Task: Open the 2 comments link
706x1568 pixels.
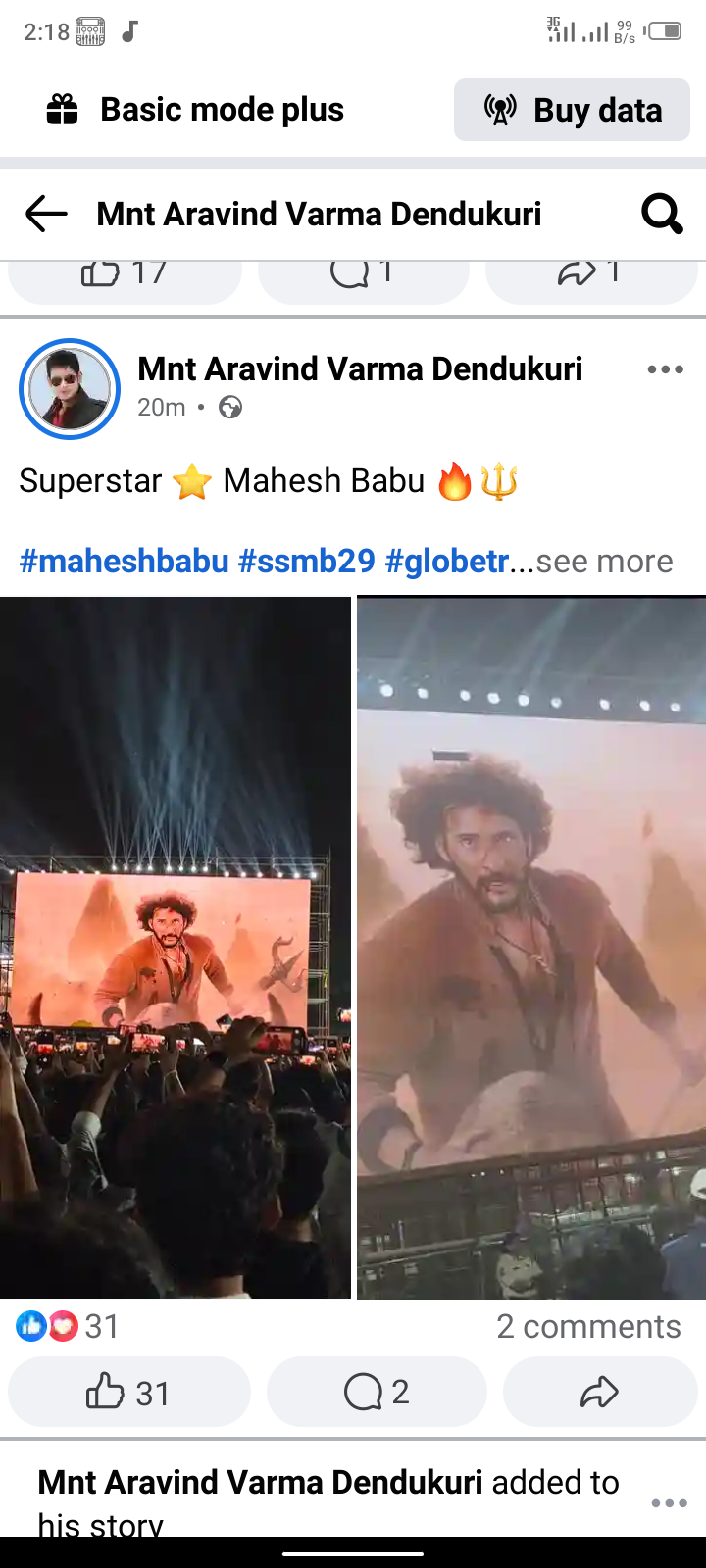Action: click(588, 1327)
